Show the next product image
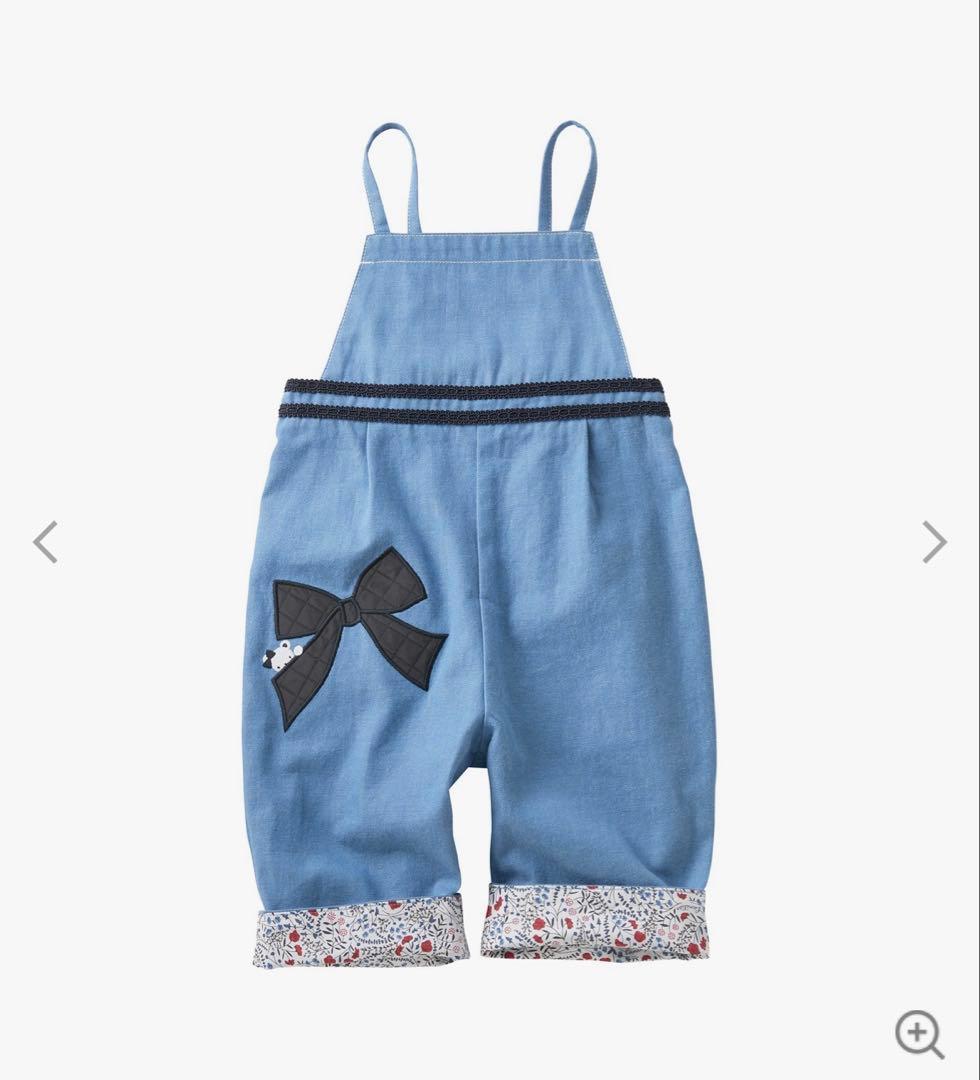The image size is (980, 1080). pyautogui.click(x=933, y=542)
